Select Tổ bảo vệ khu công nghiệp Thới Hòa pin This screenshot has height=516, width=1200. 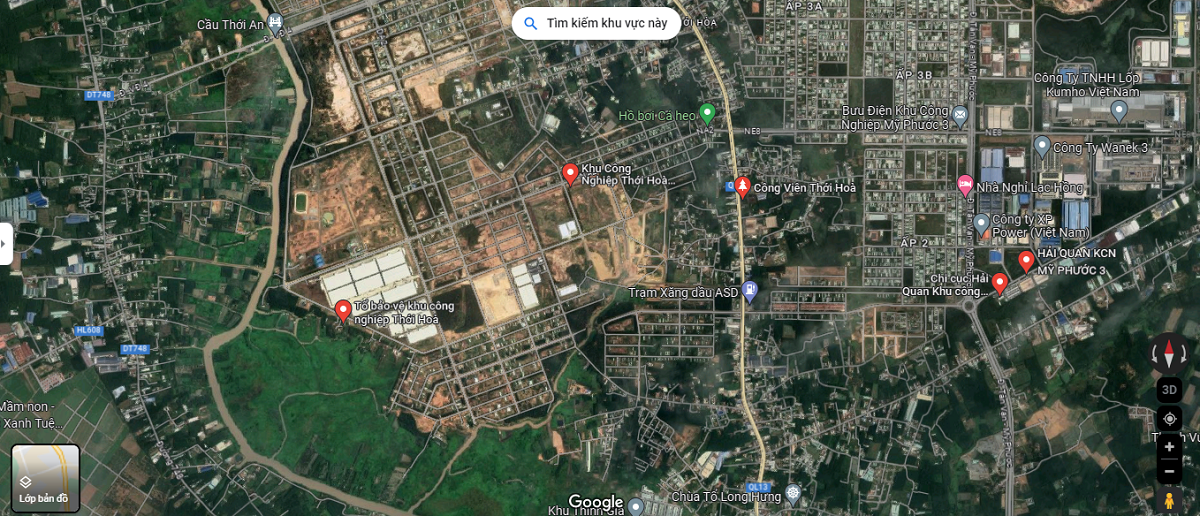tap(343, 310)
